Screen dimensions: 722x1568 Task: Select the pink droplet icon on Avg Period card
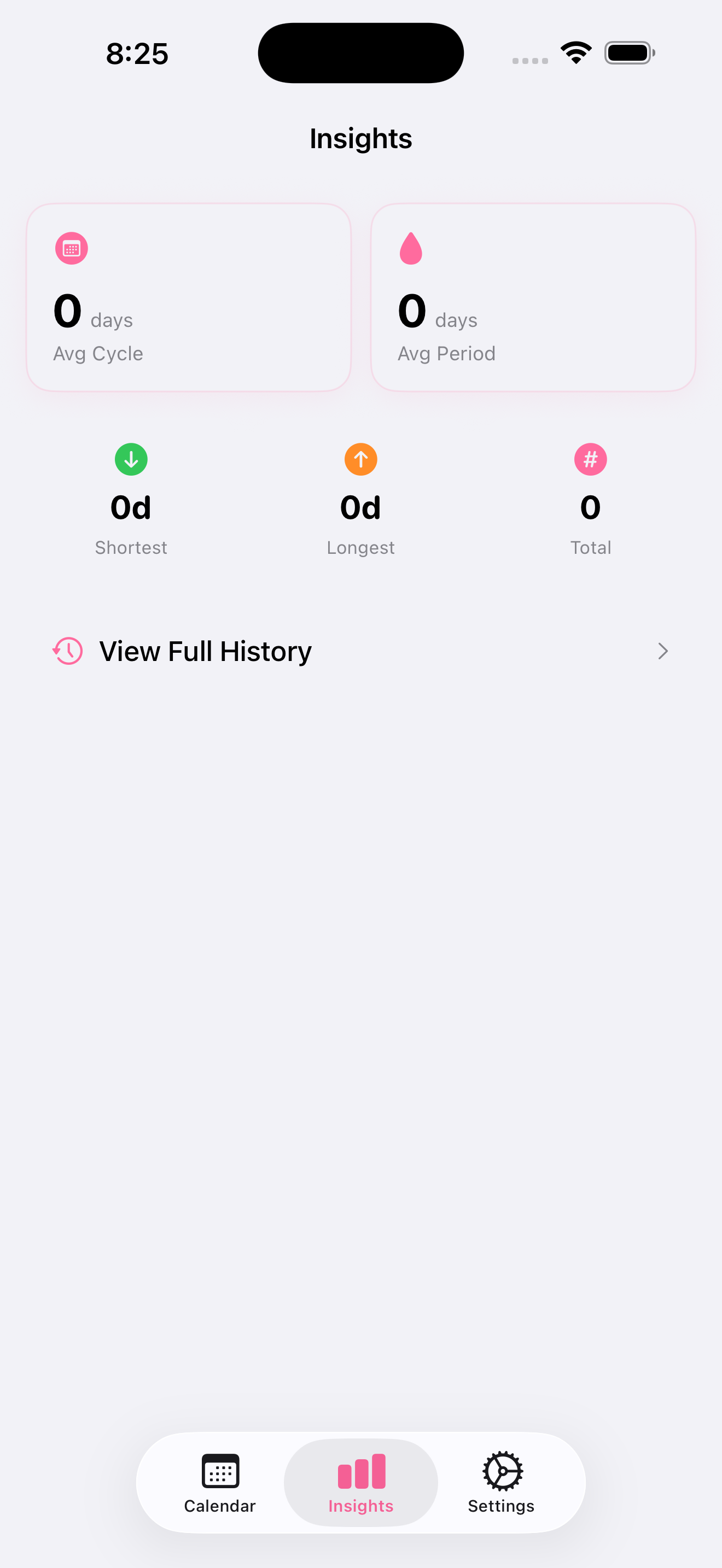(411, 248)
